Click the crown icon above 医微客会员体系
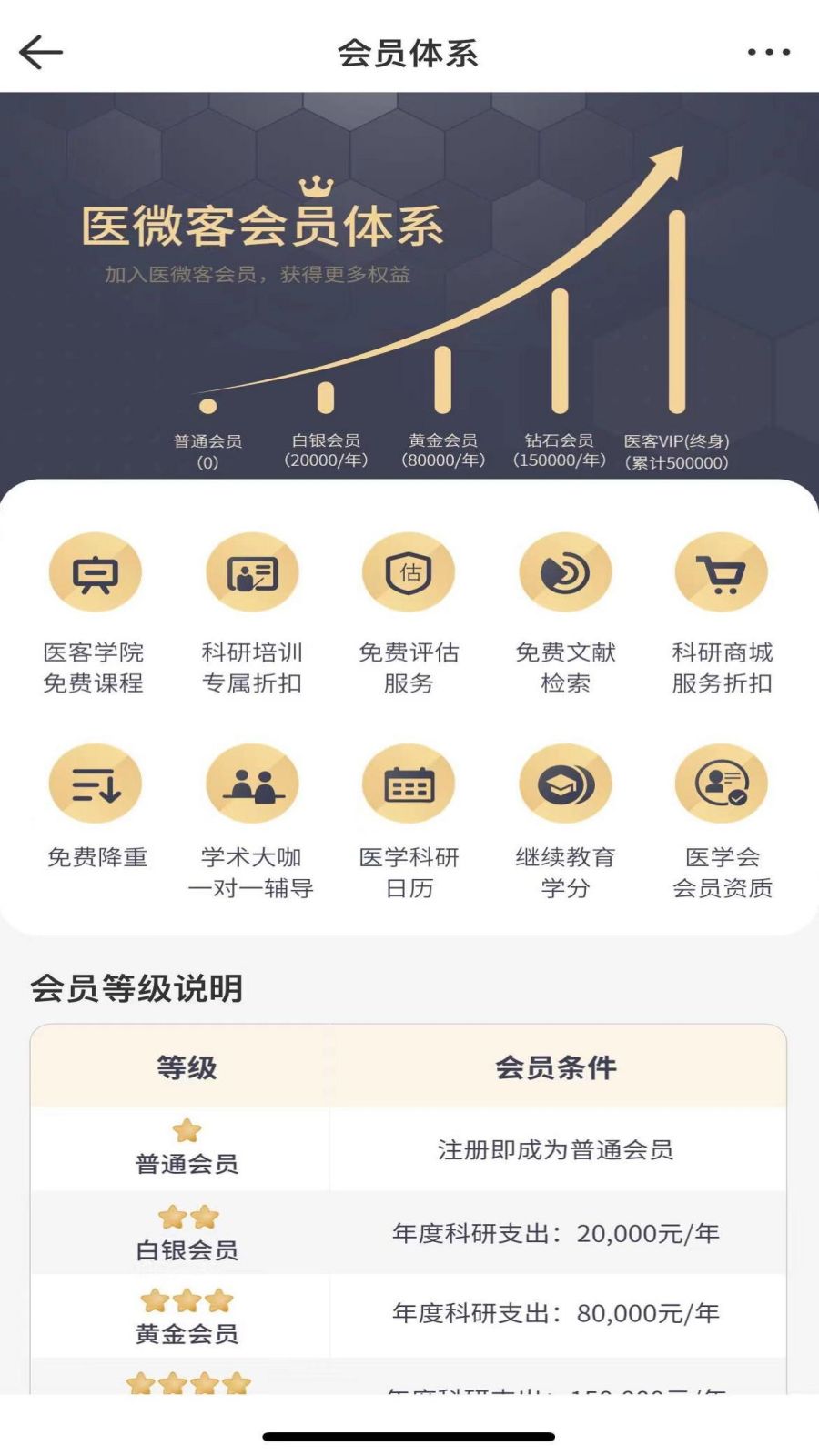 point(318,187)
